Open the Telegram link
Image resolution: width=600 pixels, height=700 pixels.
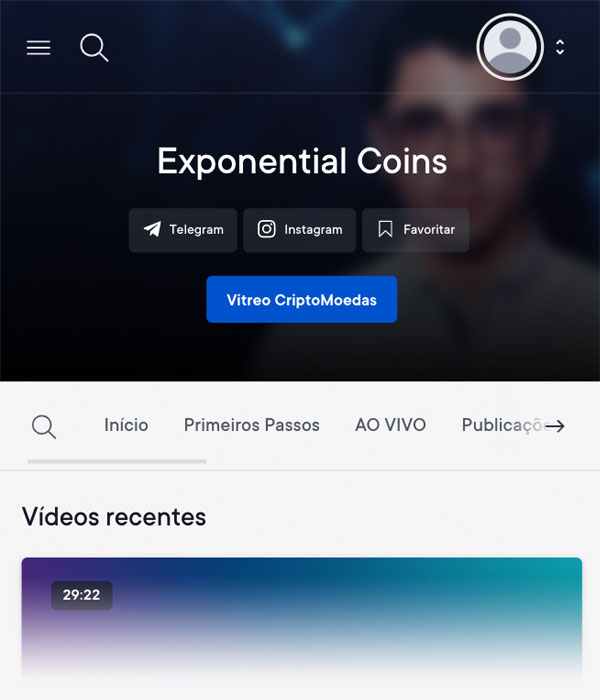(183, 230)
